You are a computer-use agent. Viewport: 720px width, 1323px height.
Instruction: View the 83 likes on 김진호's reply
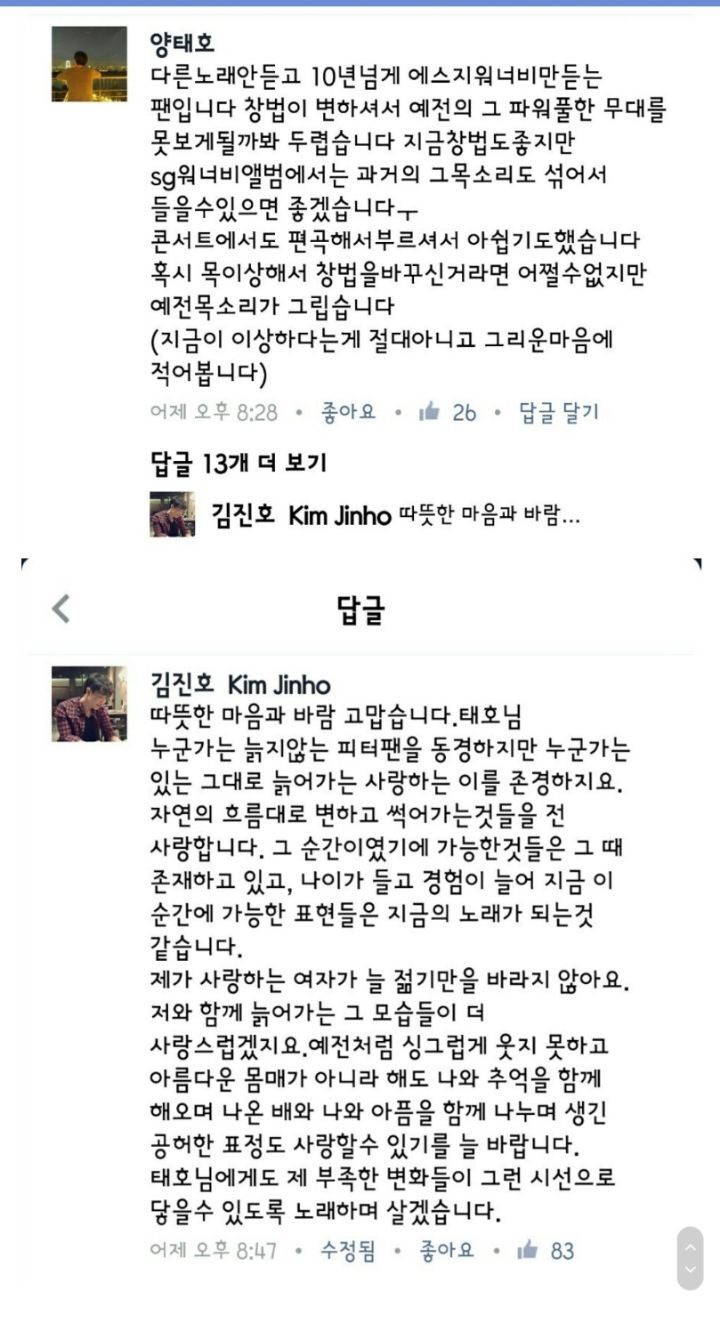point(546,1250)
